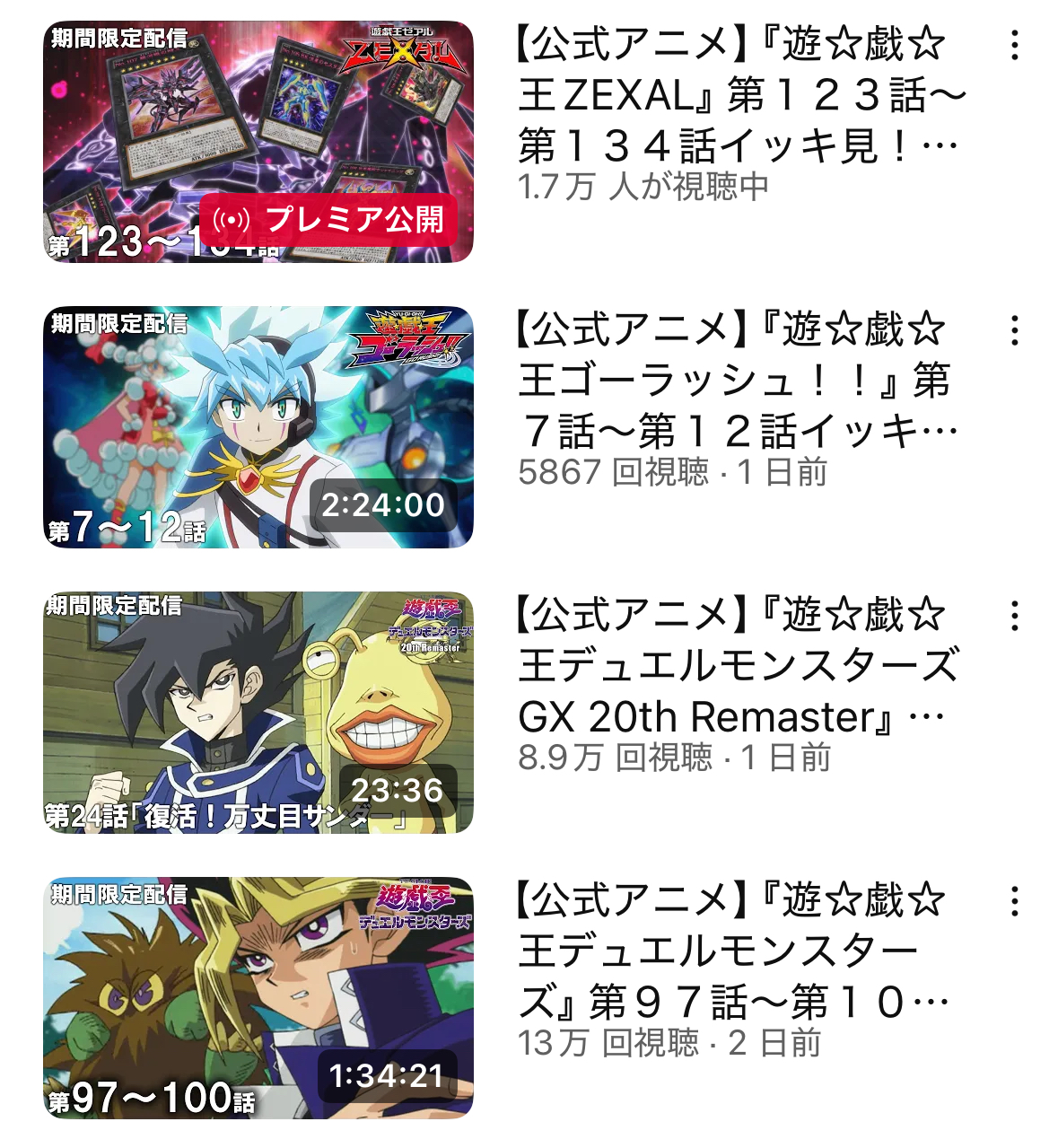Screen dimensions: 1058x1148
Task: Open more options for デュエルモンスターズ 第97話 video
Action: tap(1014, 901)
